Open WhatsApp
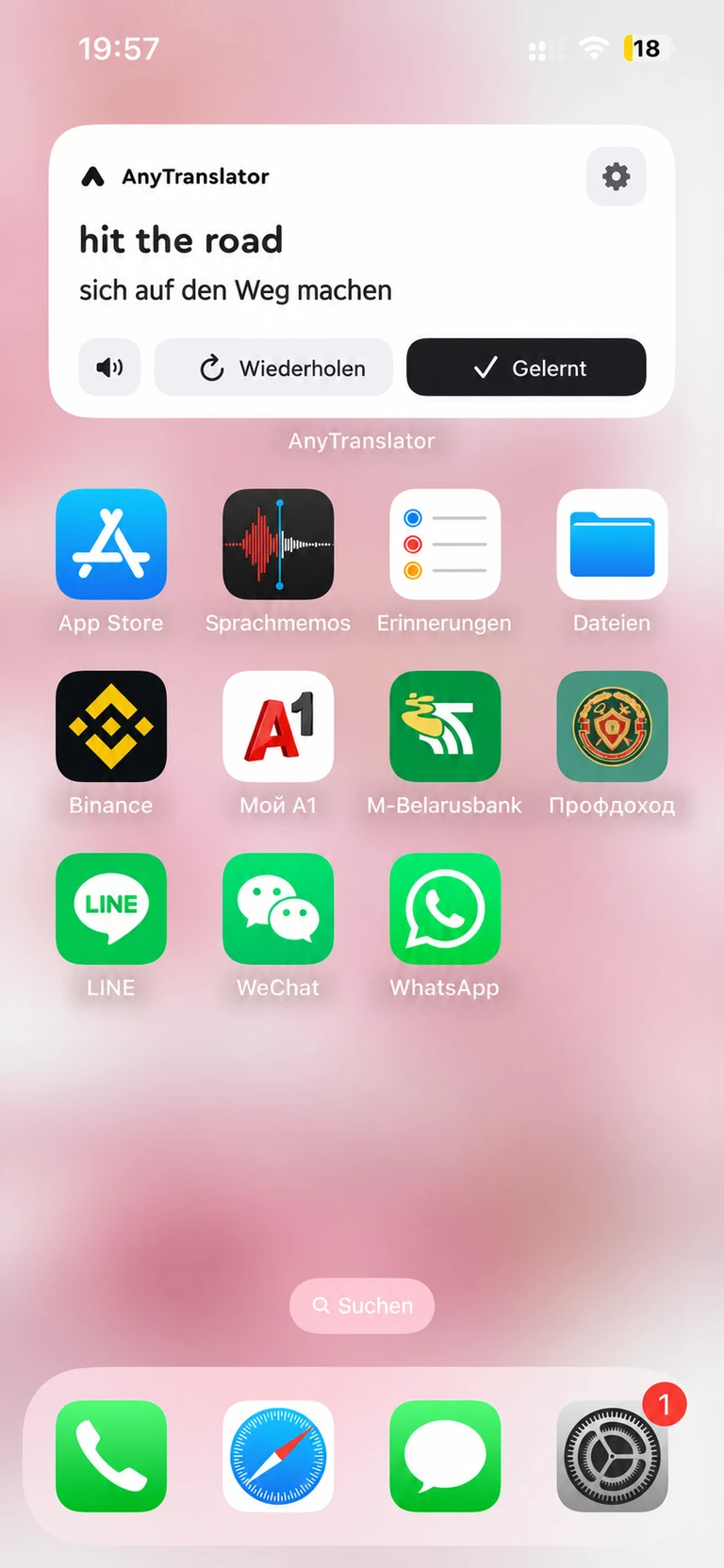The width and height of the screenshot is (724, 1568). (445, 908)
